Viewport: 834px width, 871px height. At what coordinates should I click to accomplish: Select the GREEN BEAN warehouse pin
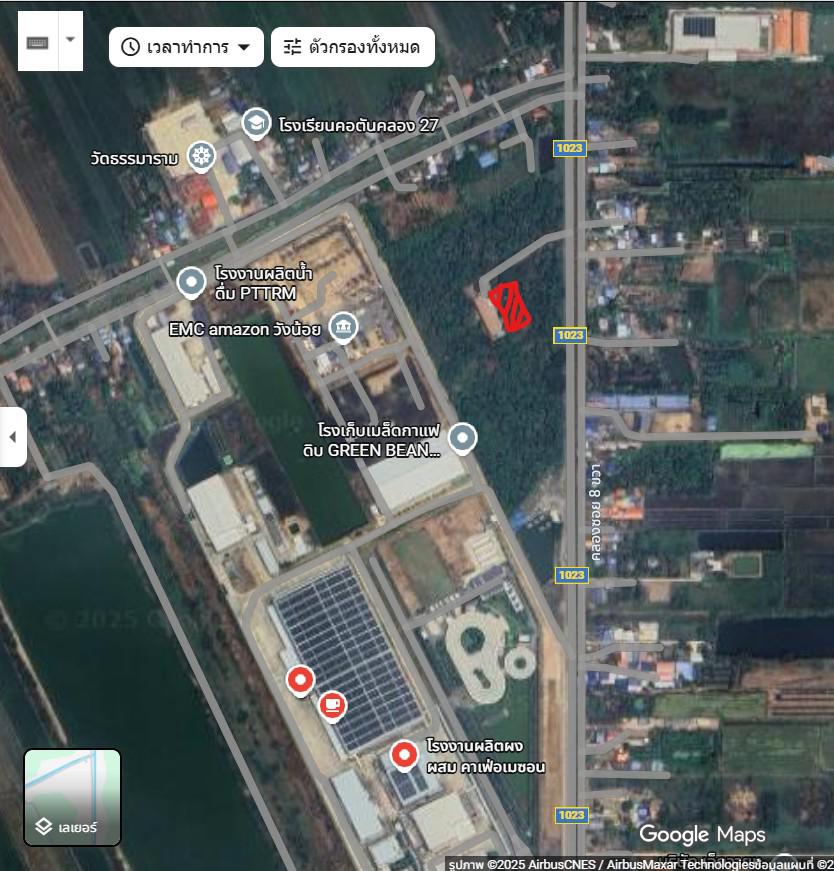(x=462, y=437)
